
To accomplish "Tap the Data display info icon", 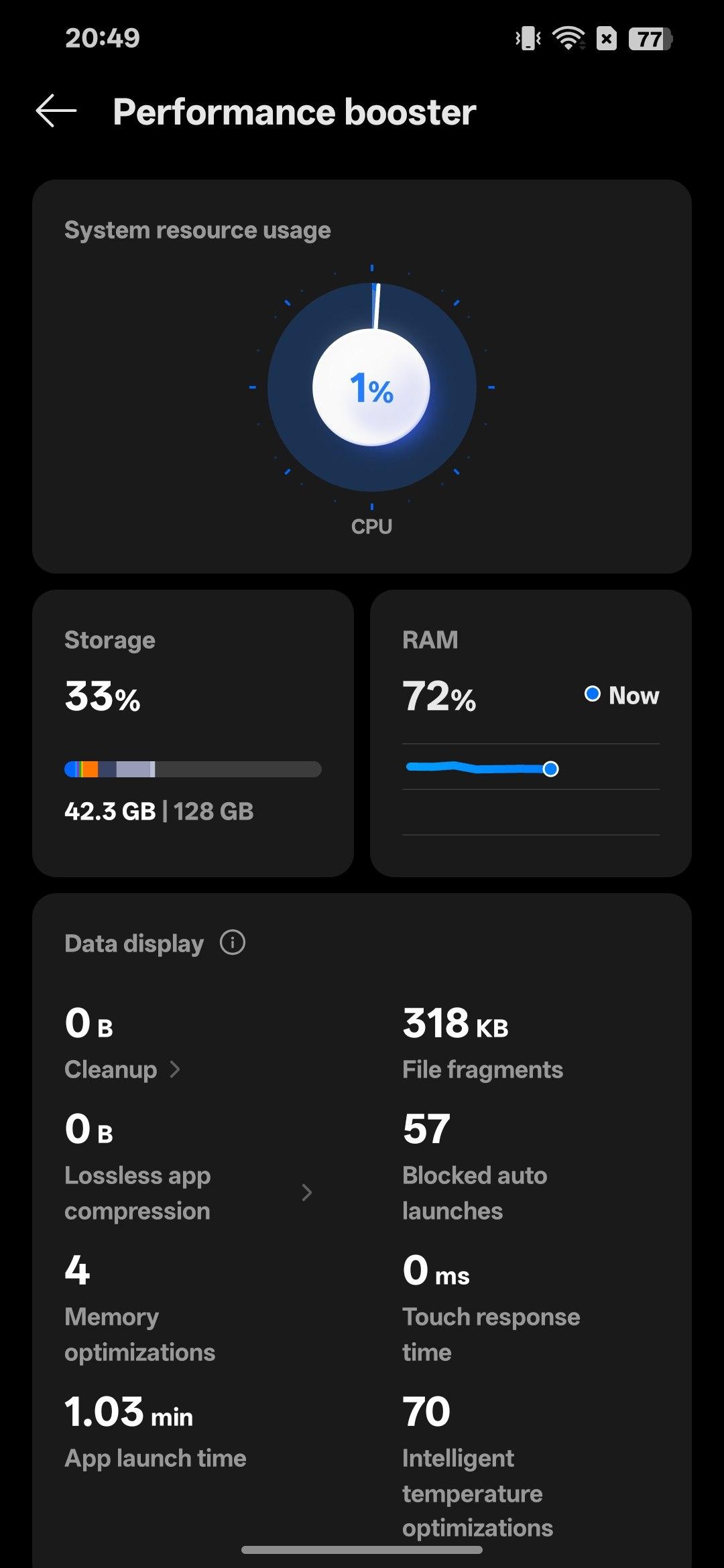I will click(233, 943).
